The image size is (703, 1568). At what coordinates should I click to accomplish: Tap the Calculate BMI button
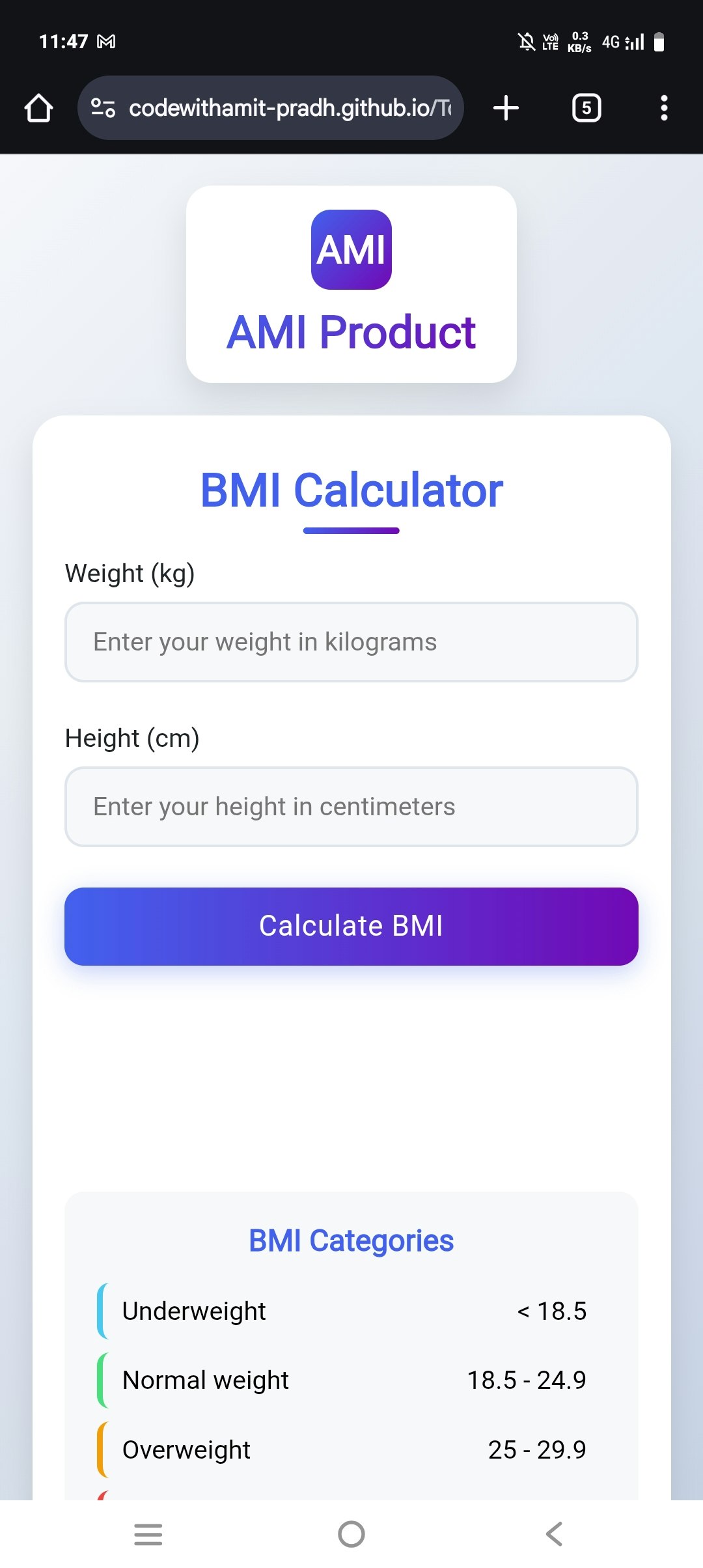[x=351, y=926]
